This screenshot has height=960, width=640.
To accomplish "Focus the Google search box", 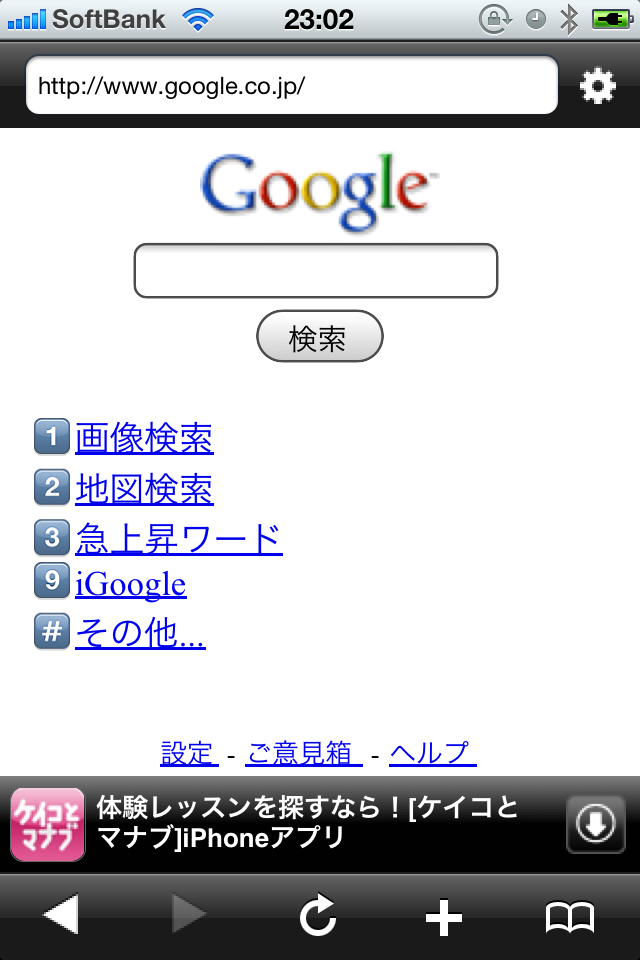I will point(316,270).
